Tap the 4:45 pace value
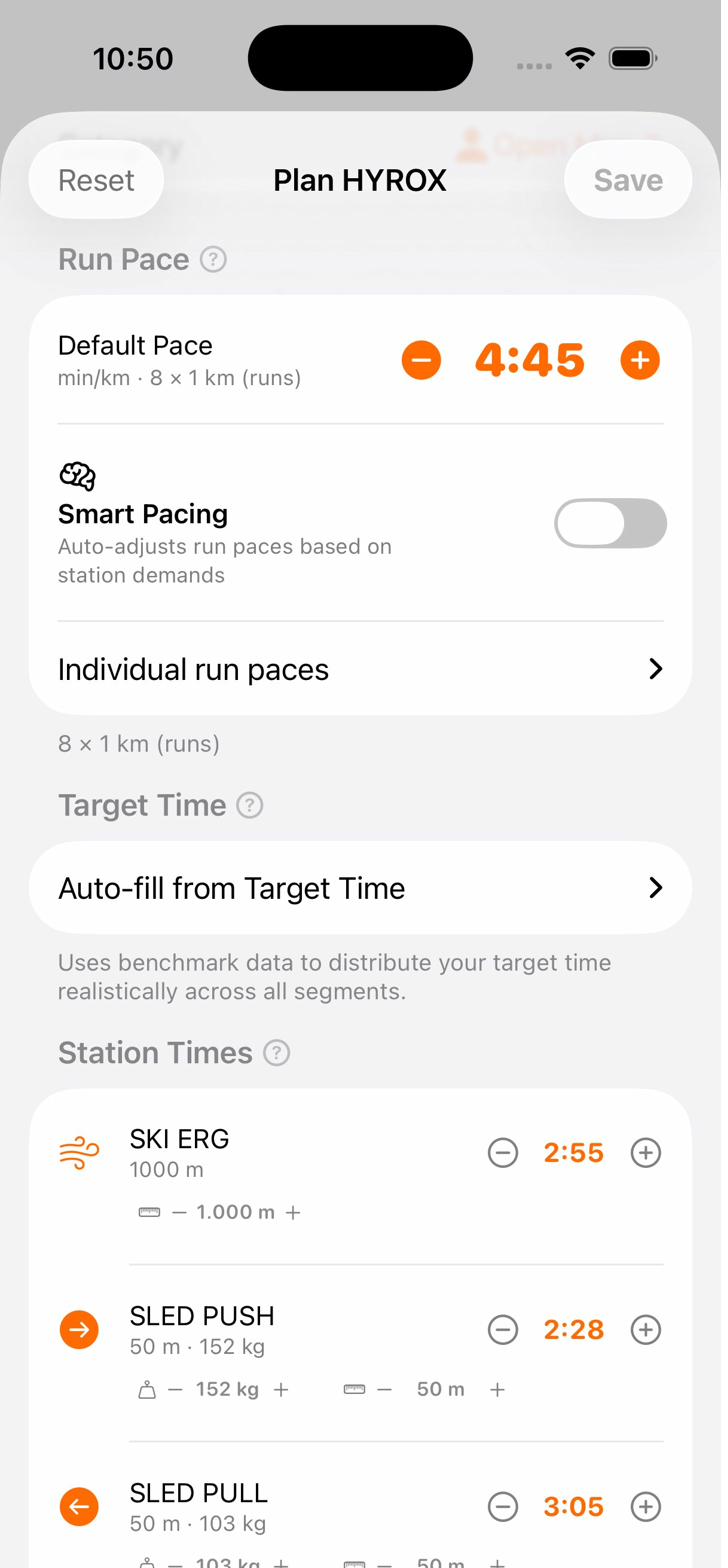The image size is (728, 1568). [x=530, y=360]
